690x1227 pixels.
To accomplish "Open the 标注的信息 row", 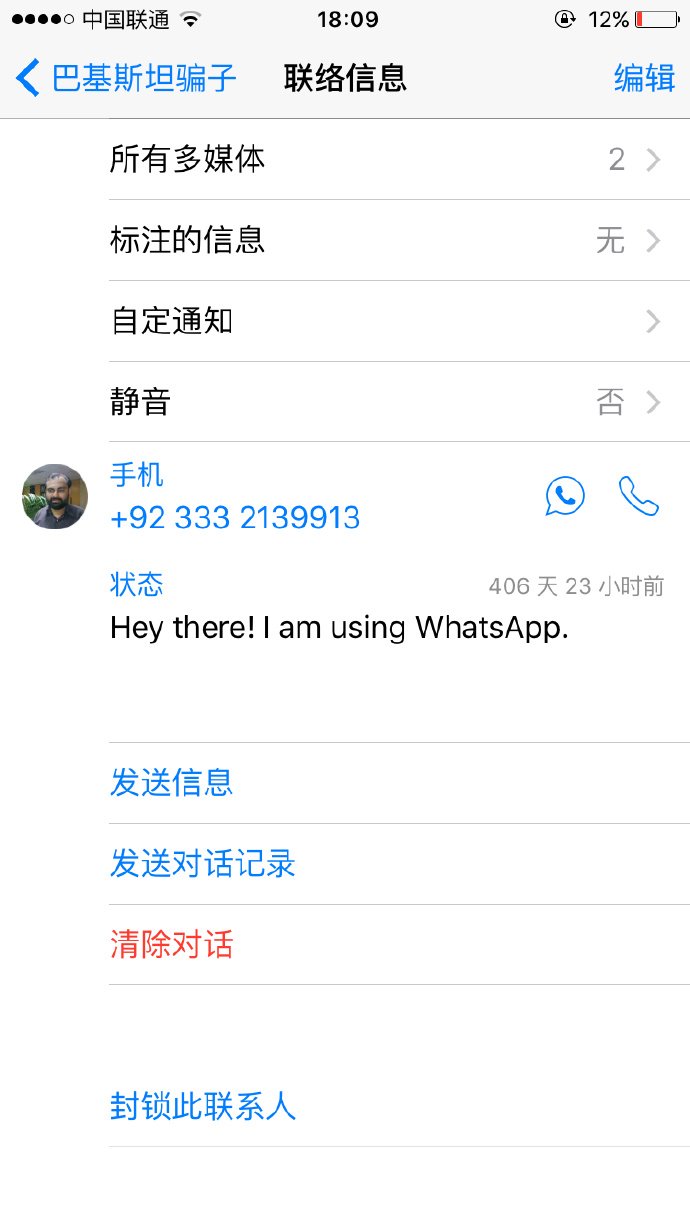I will pyautogui.click(x=399, y=241).
